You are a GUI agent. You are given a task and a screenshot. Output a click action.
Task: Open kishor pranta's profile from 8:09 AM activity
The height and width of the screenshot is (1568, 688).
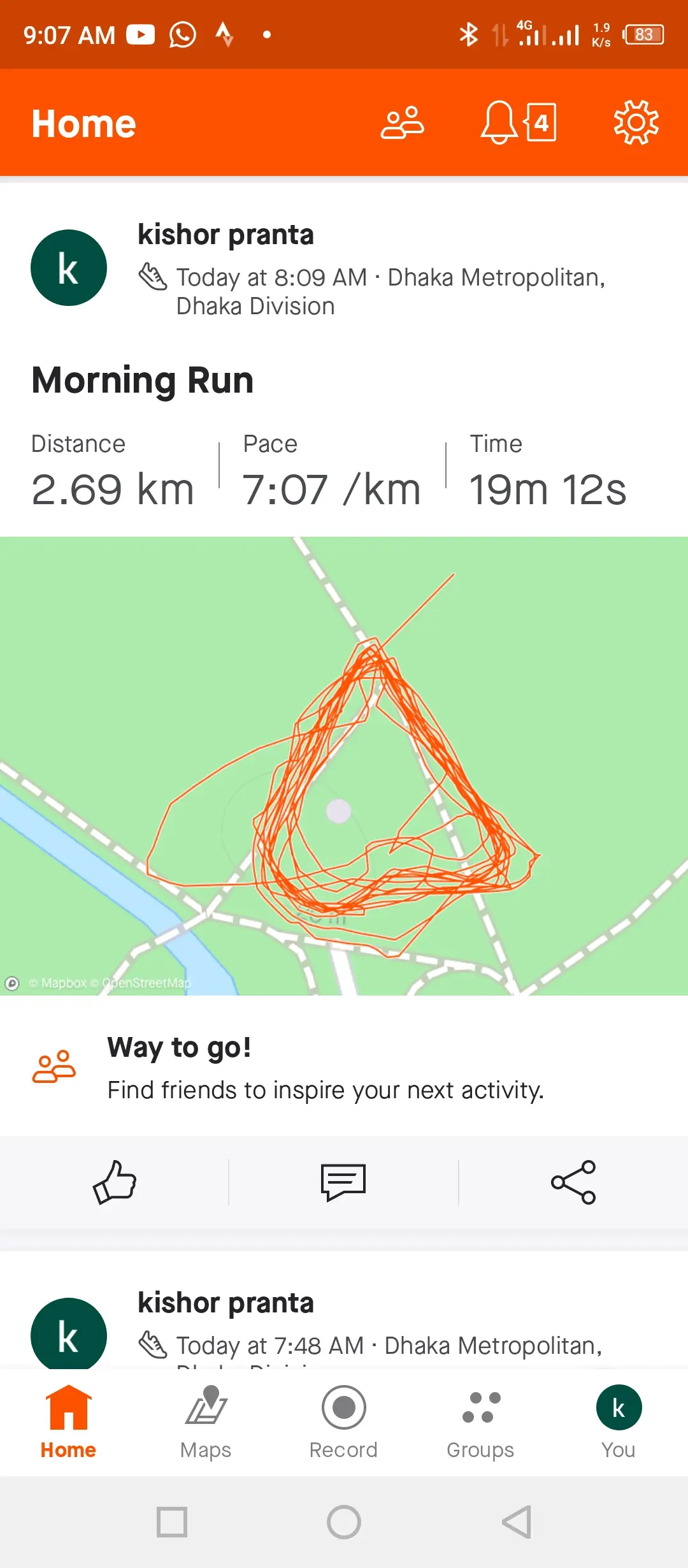click(x=69, y=268)
